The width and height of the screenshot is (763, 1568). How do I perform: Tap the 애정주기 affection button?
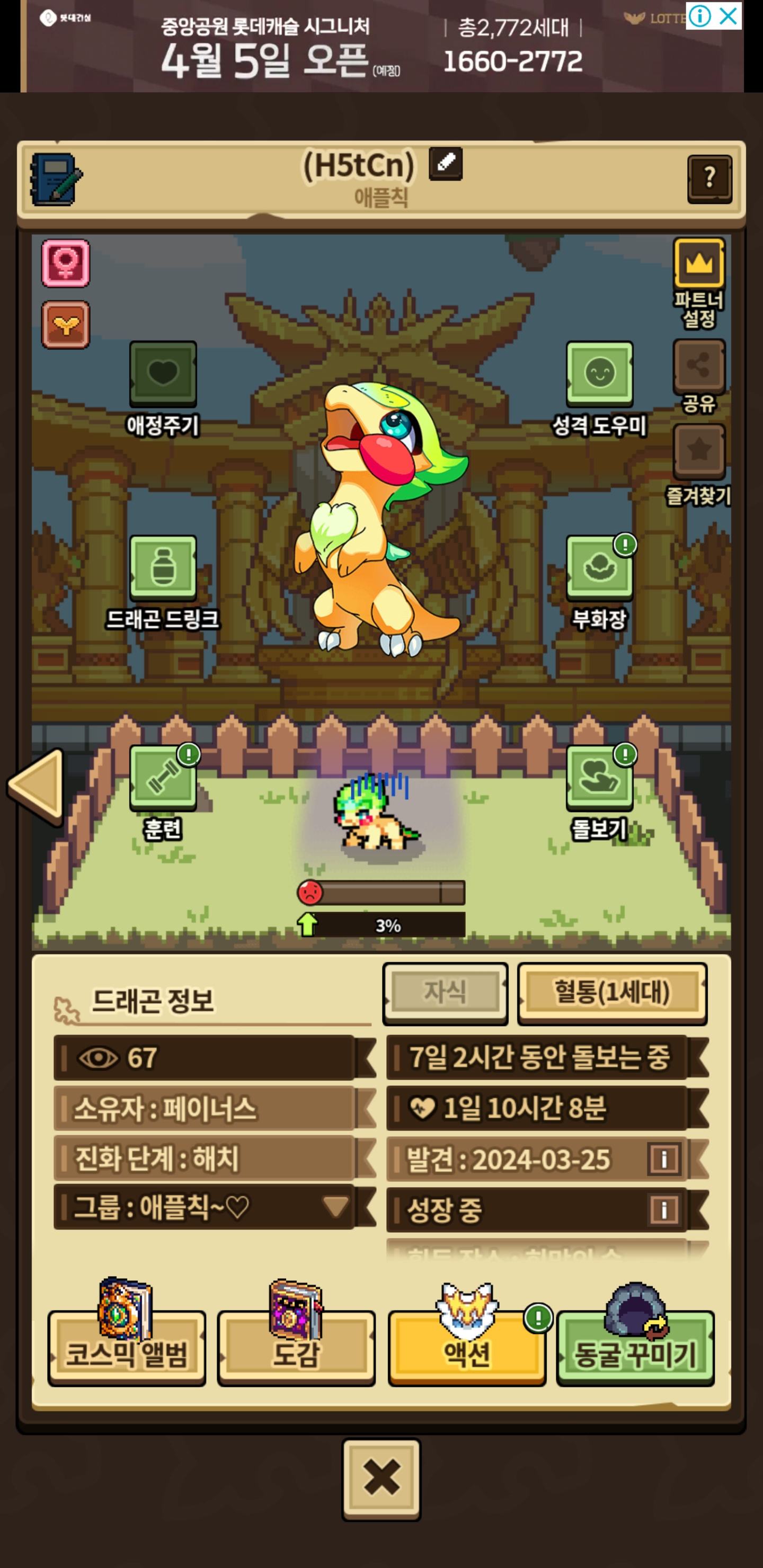click(x=163, y=373)
